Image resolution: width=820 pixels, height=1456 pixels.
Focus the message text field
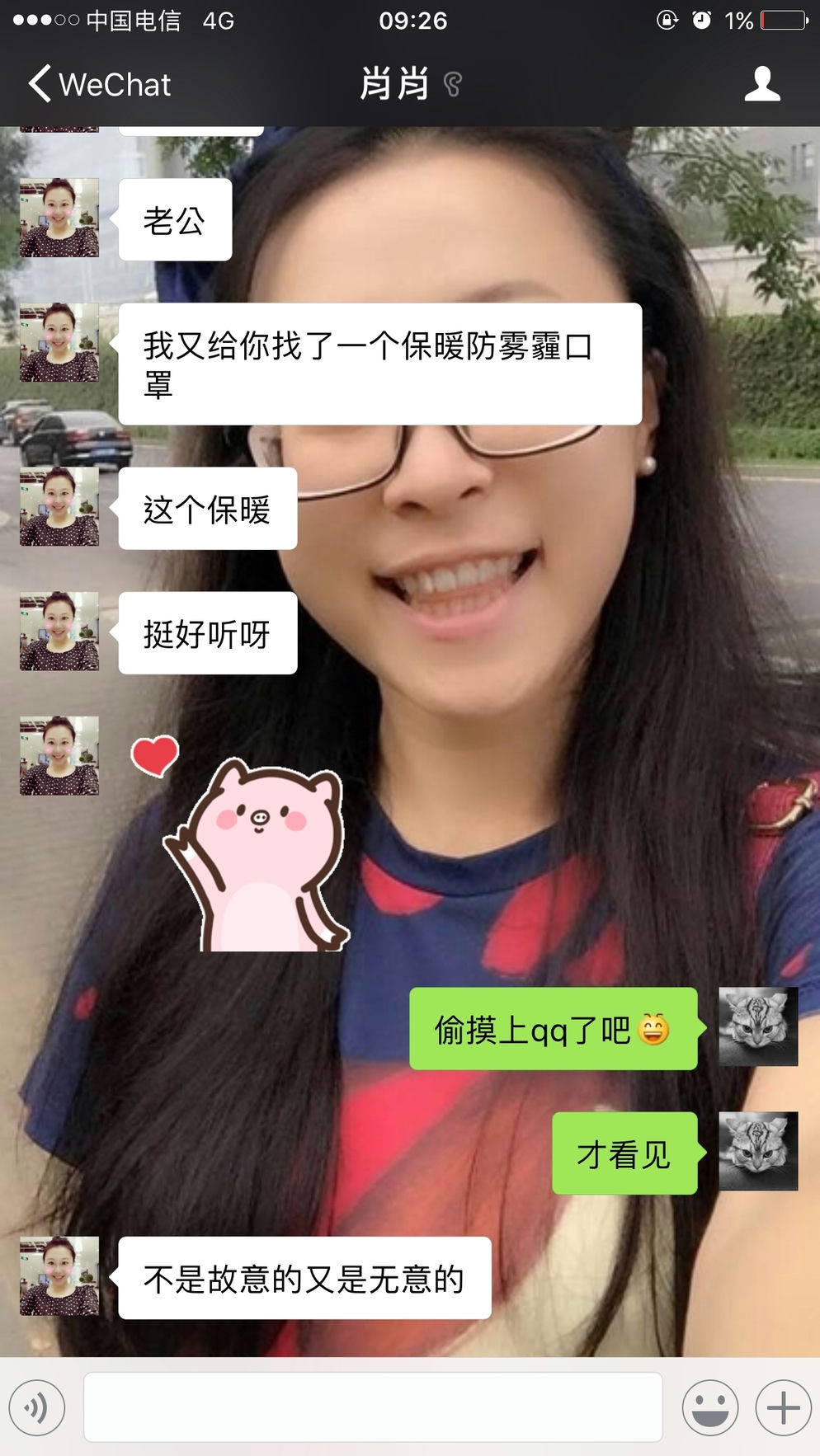373,1407
